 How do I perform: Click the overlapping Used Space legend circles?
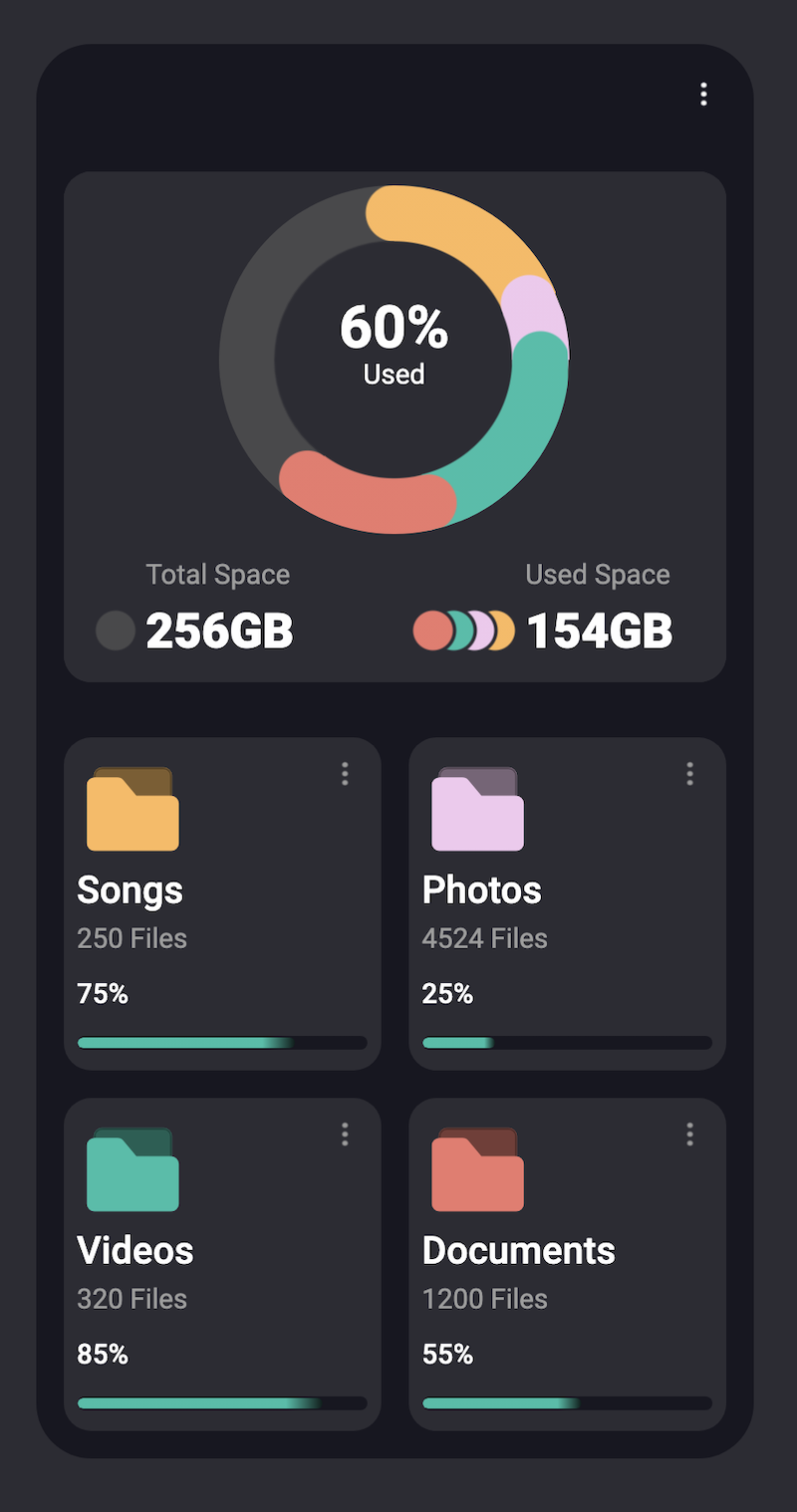pyautogui.click(x=466, y=630)
